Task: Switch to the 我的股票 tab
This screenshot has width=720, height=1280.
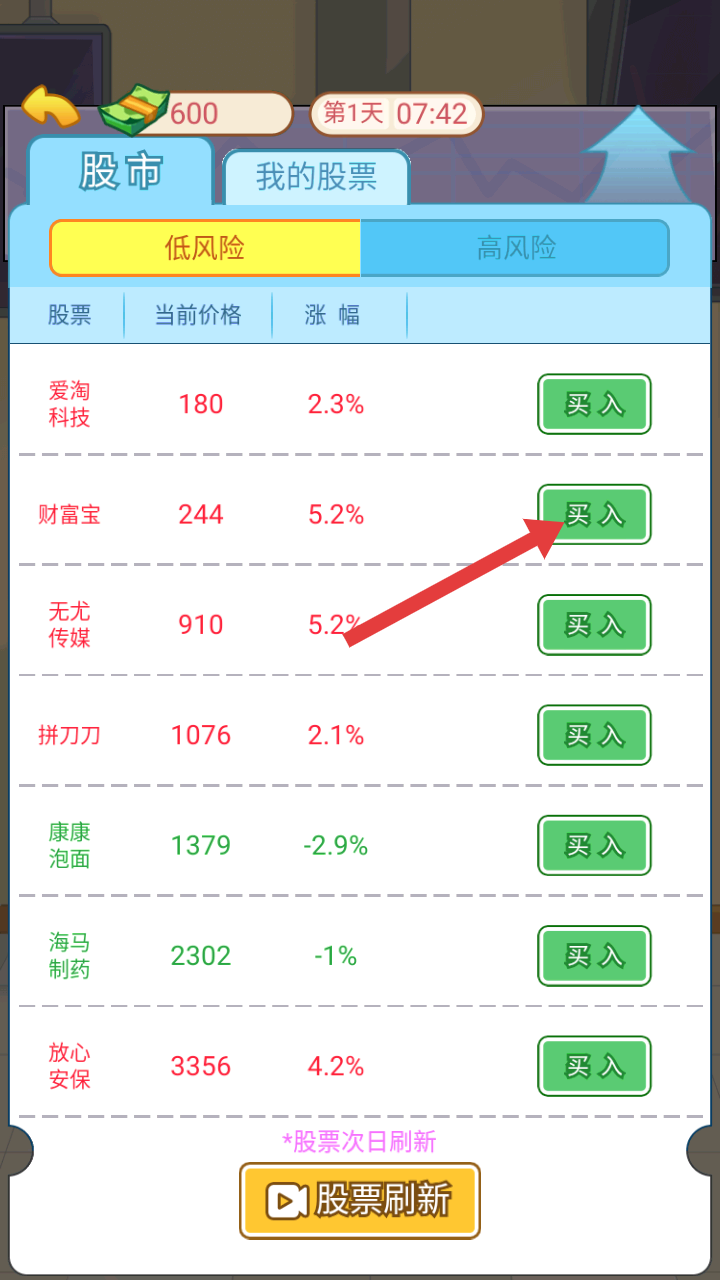Action: click(316, 178)
